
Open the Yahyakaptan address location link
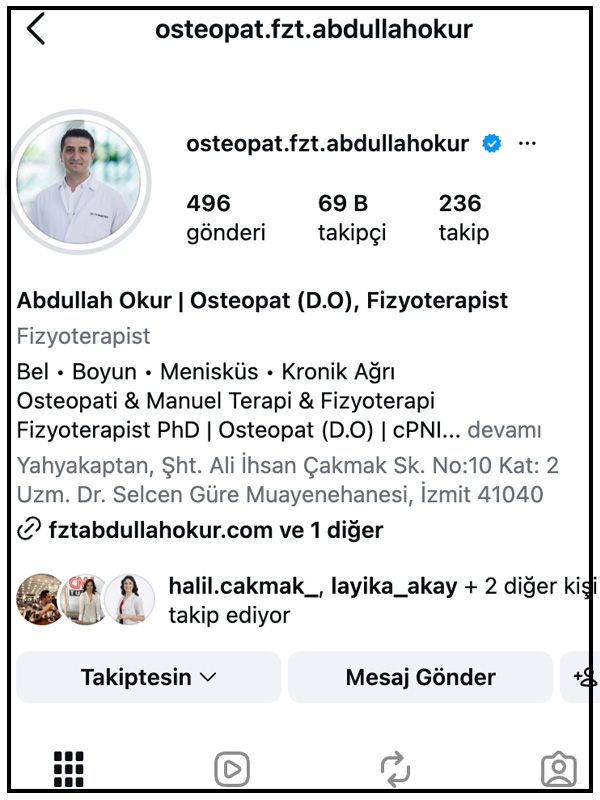[x=280, y=480]
